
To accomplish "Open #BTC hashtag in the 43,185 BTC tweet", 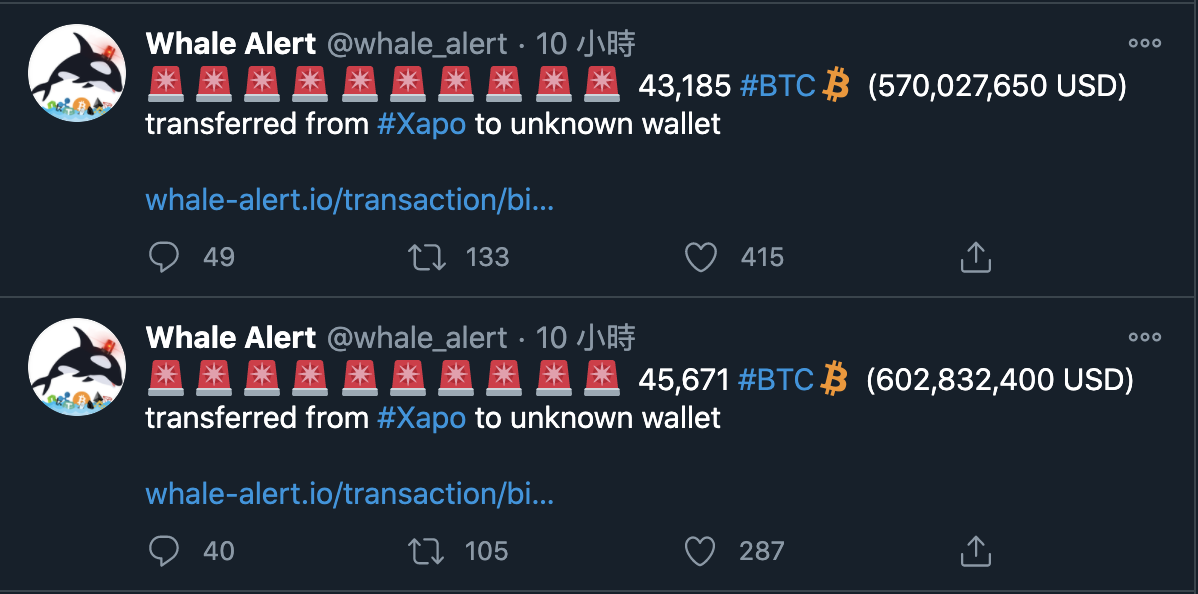I will pos(777,86).
